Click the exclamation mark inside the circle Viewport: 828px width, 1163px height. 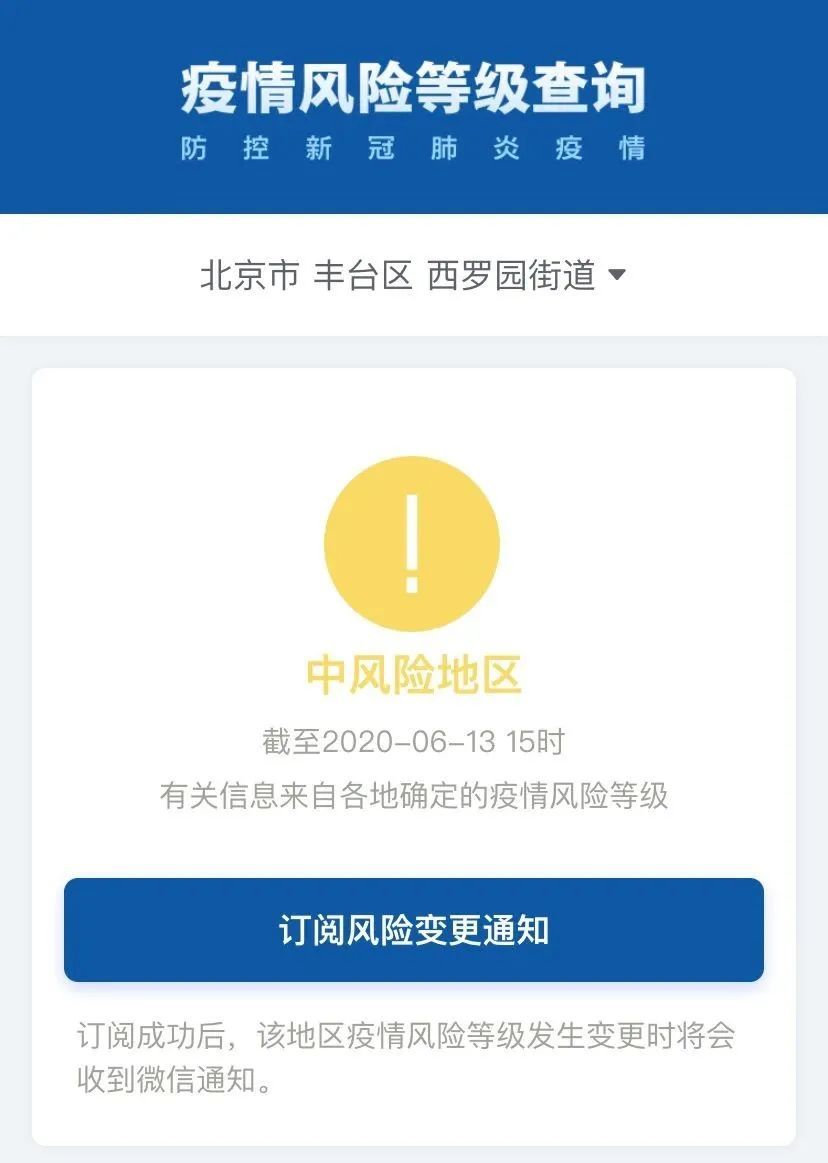pos(411,541)
